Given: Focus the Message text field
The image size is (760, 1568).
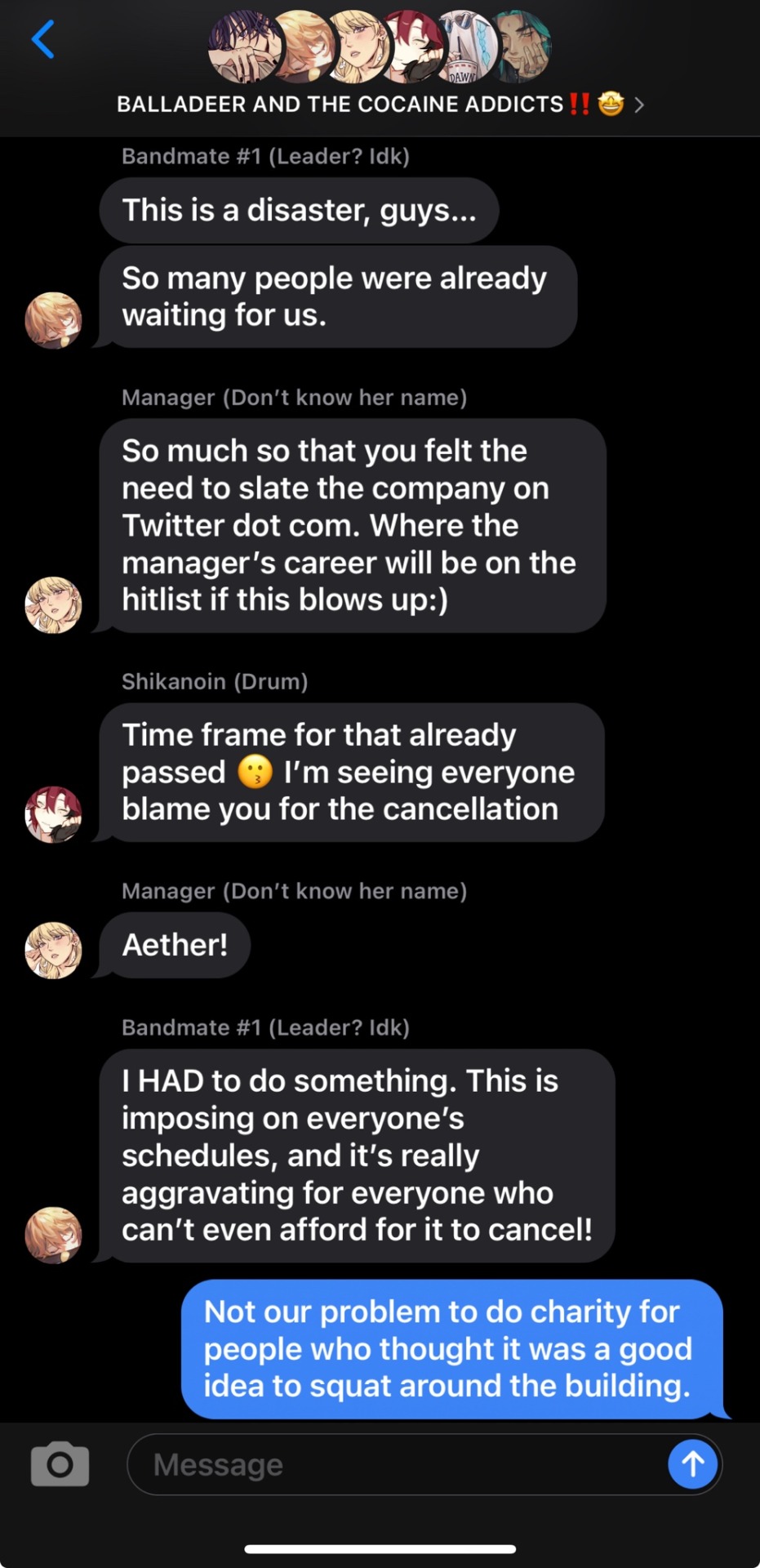Looking at the screenshot, I should click(x=392, y=1464).
